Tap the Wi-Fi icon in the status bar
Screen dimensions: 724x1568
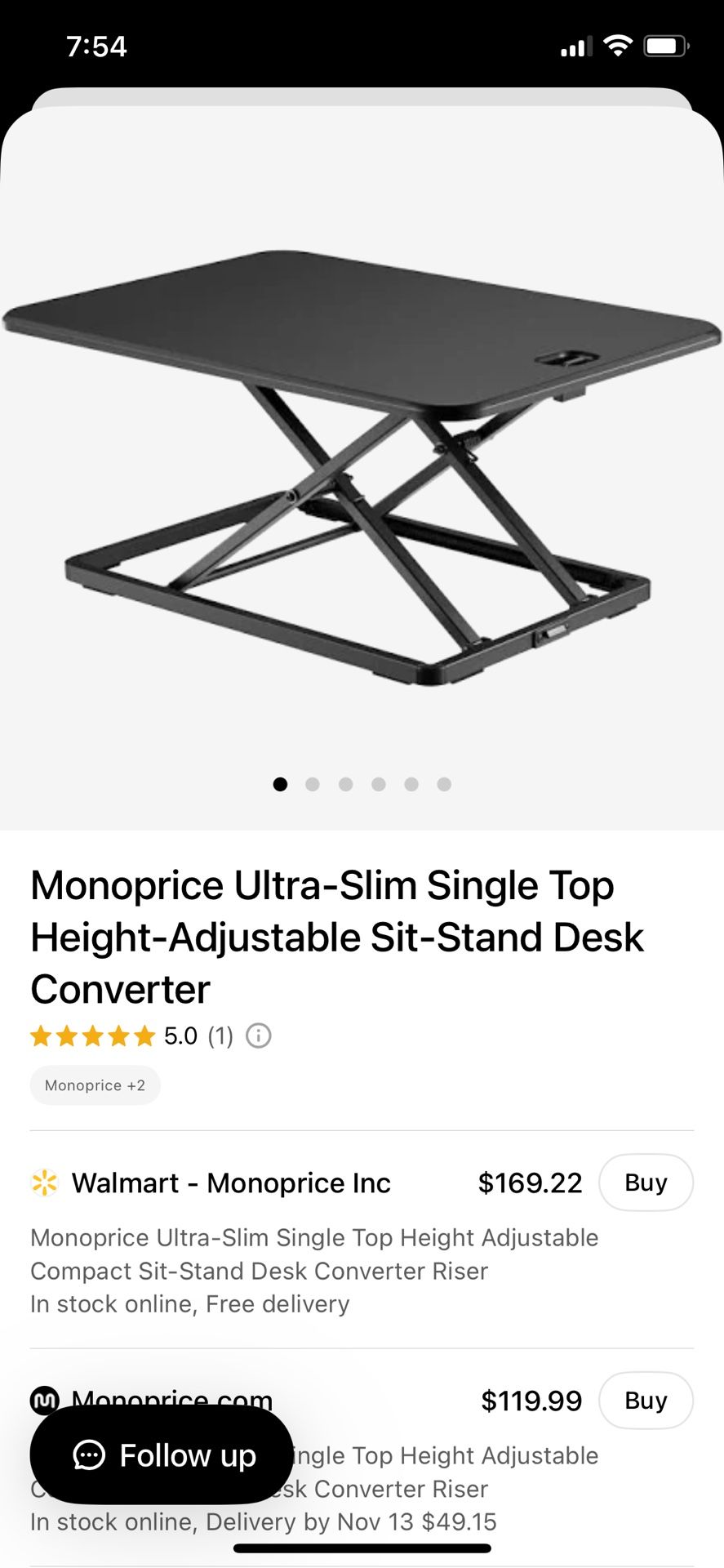618,46
